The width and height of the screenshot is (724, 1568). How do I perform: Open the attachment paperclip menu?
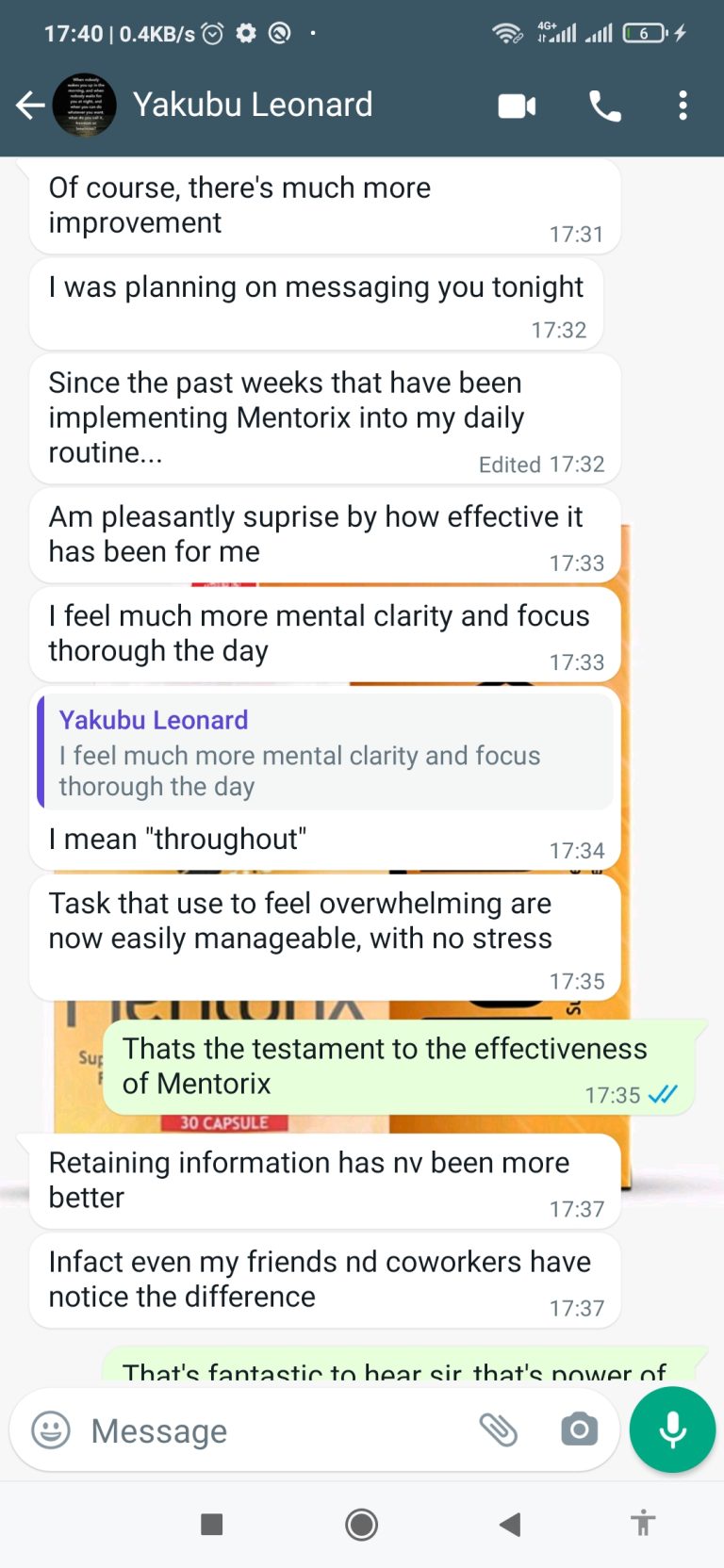499,1430
